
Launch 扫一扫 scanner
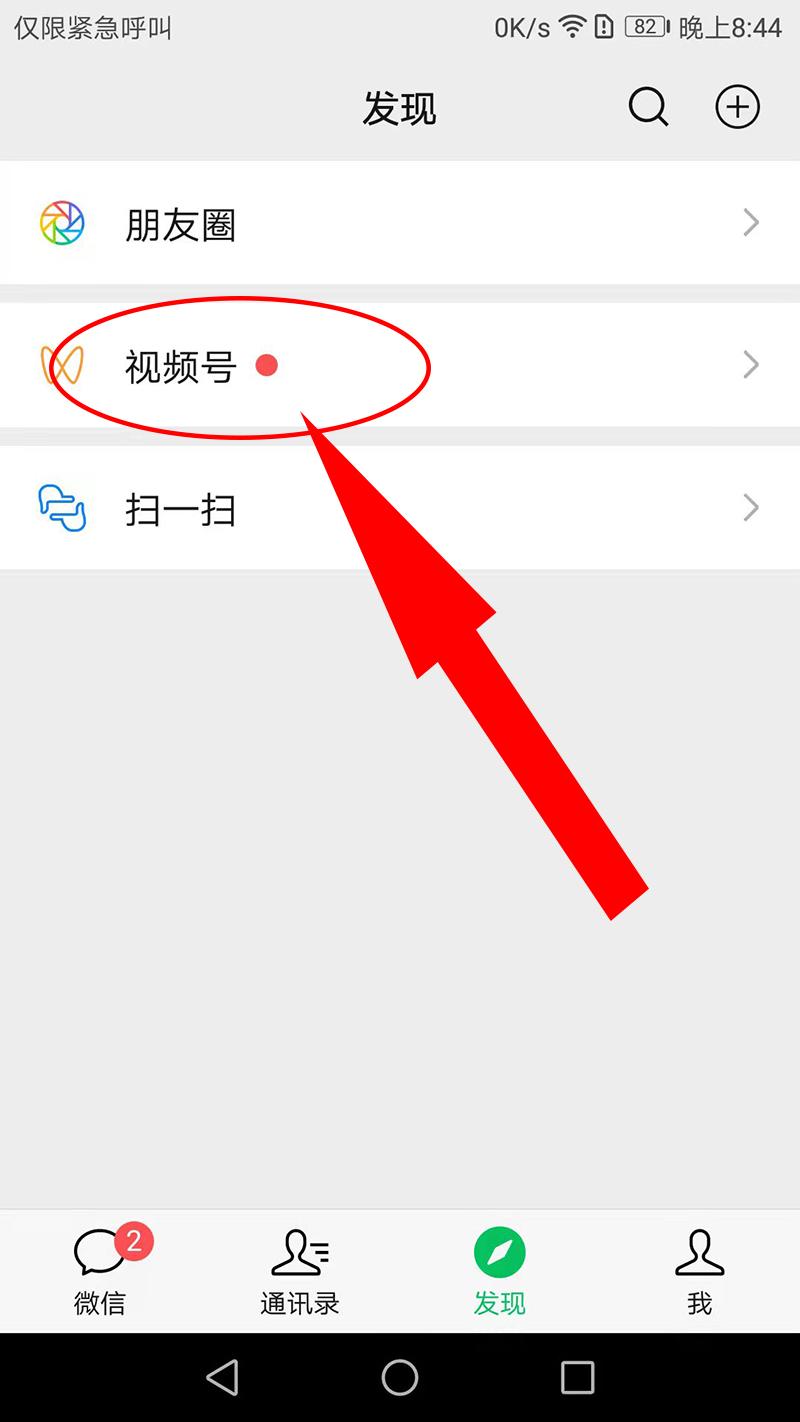click(400, 509)
